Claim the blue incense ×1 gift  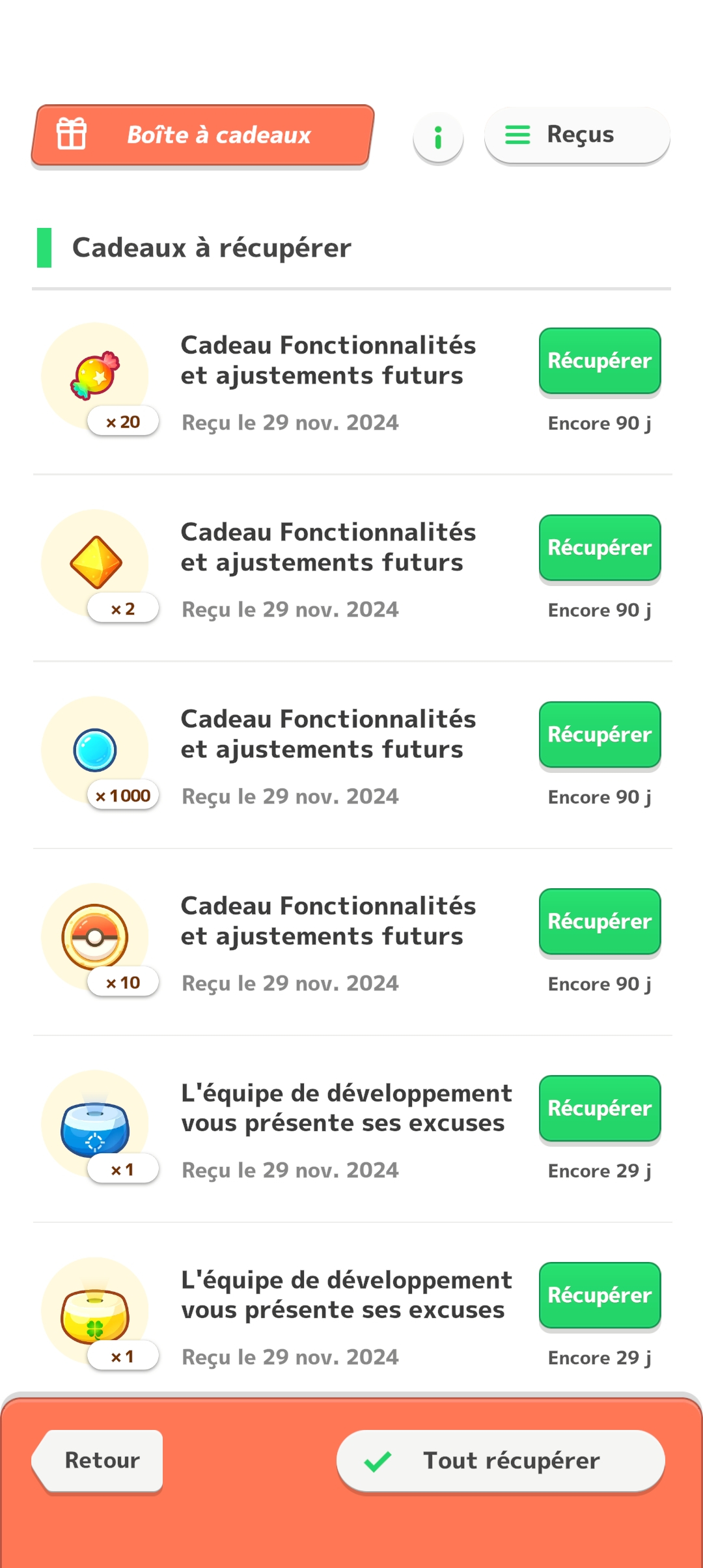[x=600, y=1108]
